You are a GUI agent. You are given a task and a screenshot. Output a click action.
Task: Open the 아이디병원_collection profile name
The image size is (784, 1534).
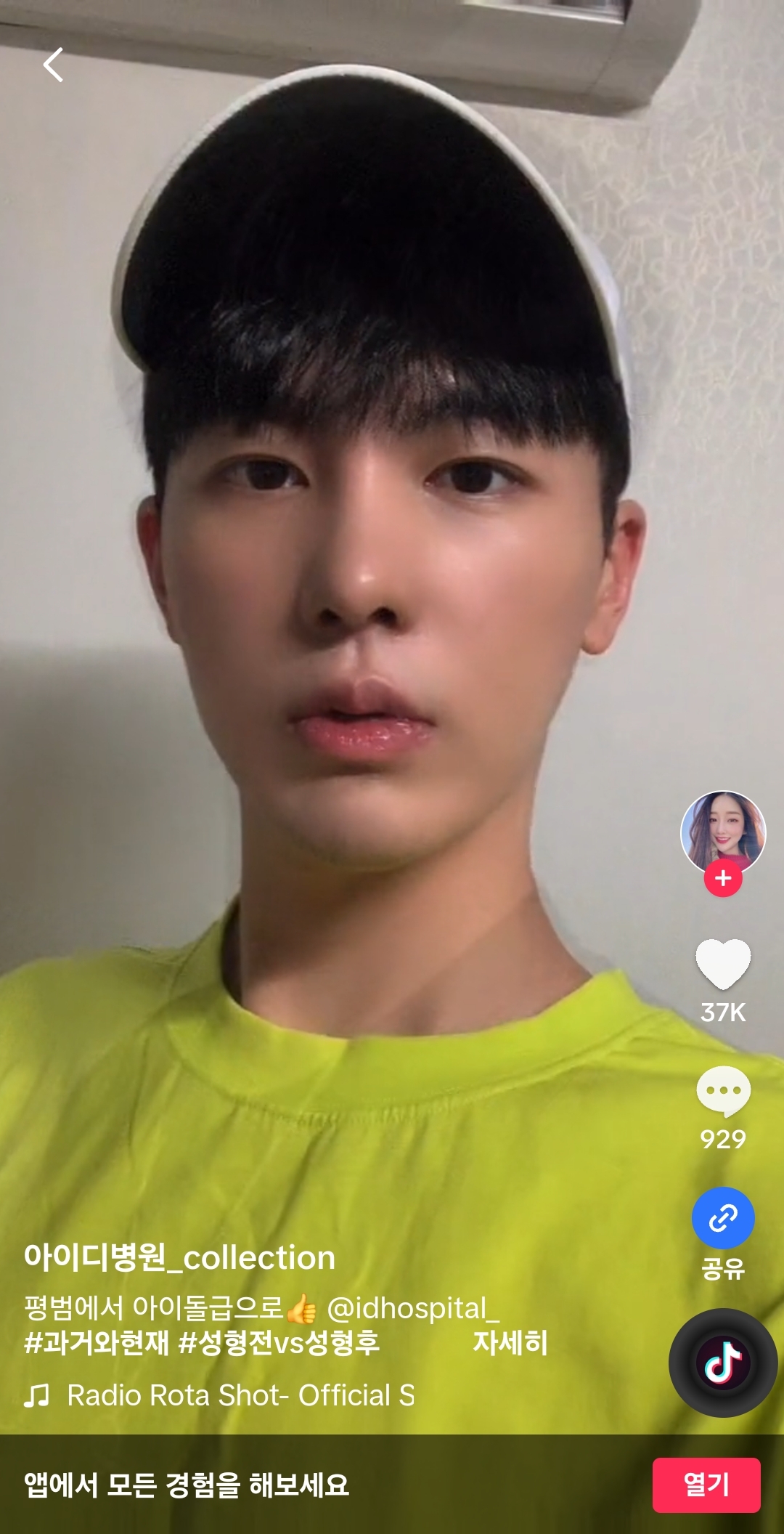[179, 1257]
